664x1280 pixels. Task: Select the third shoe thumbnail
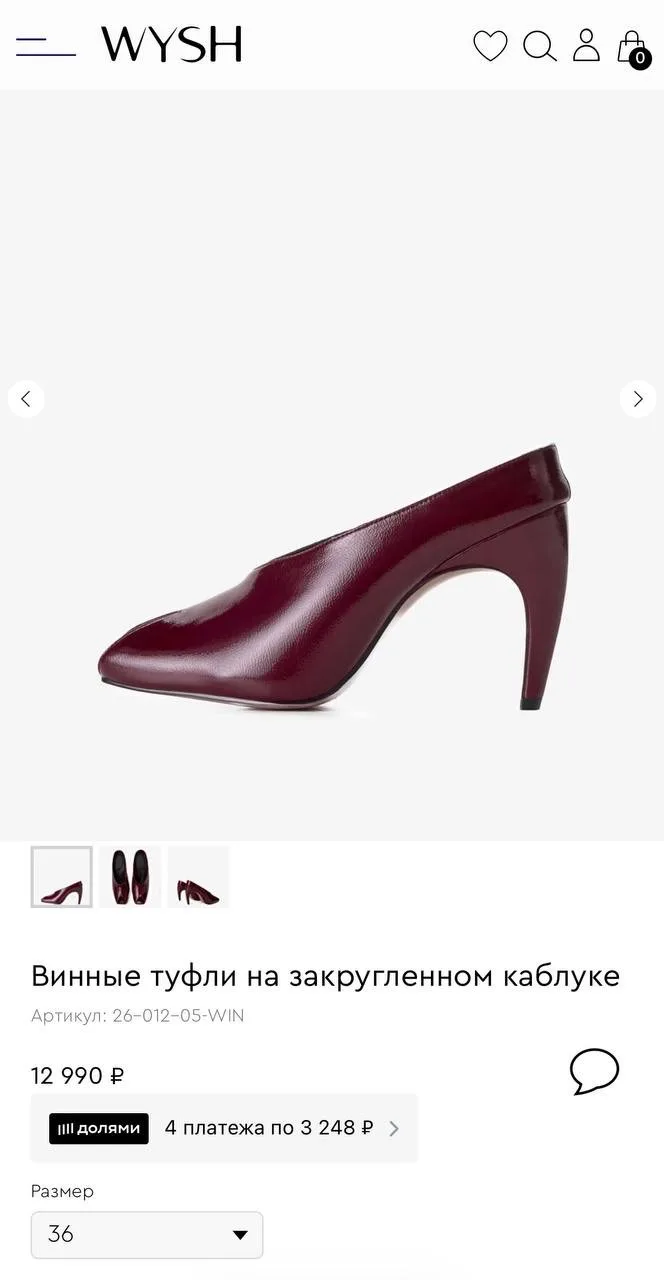point(198,877)
